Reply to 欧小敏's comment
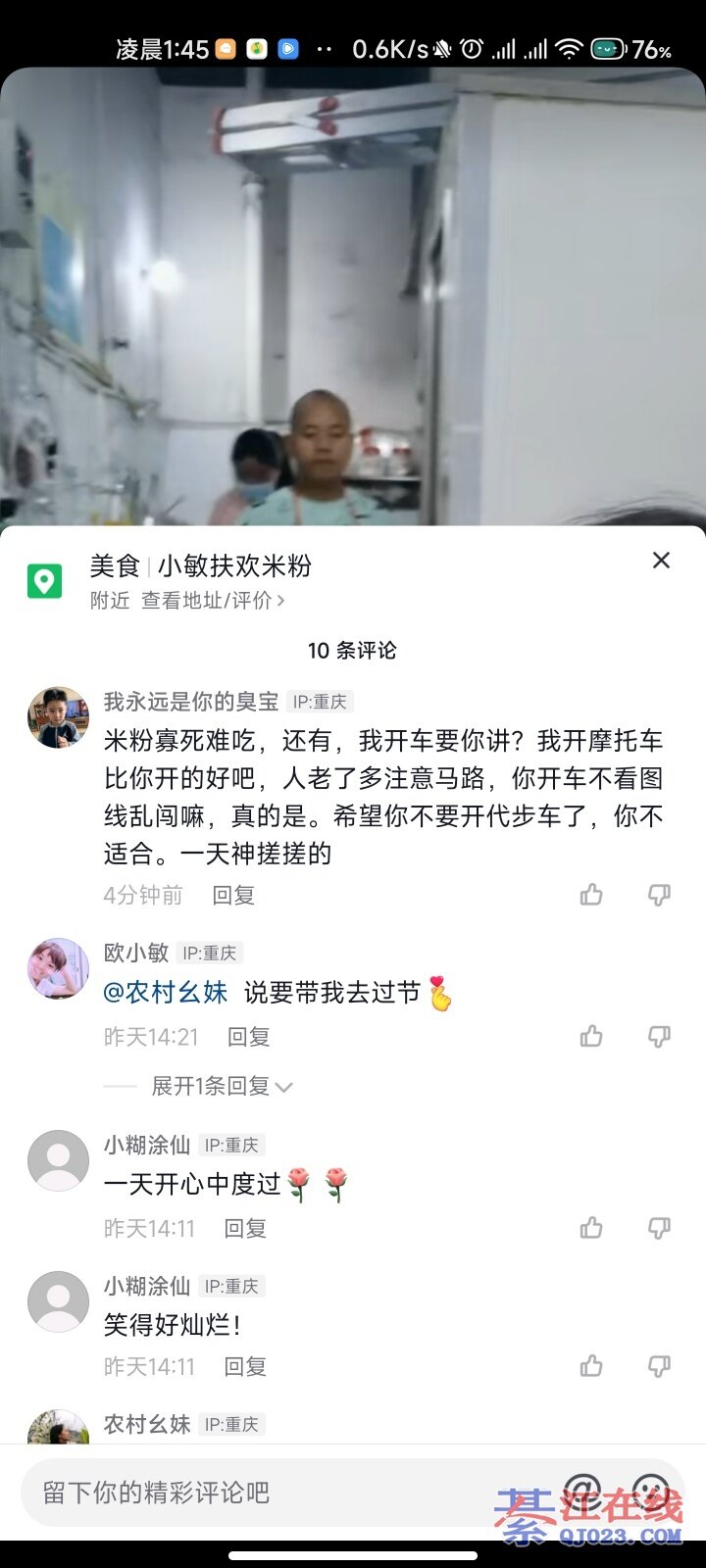 pos(248,1037)
